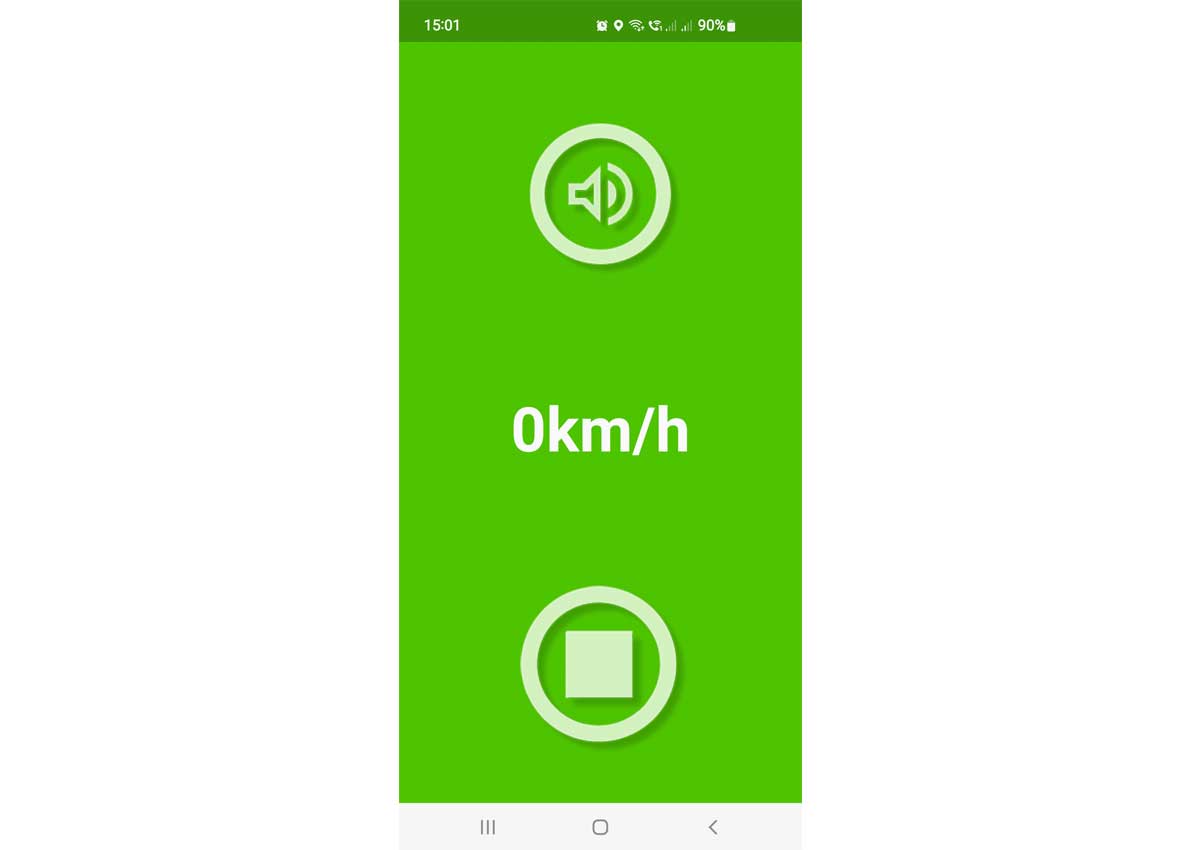Open recent apps from the navigation bar
Image resolution: width=1200 pixels, height=850 pixels.
[488, 827]
